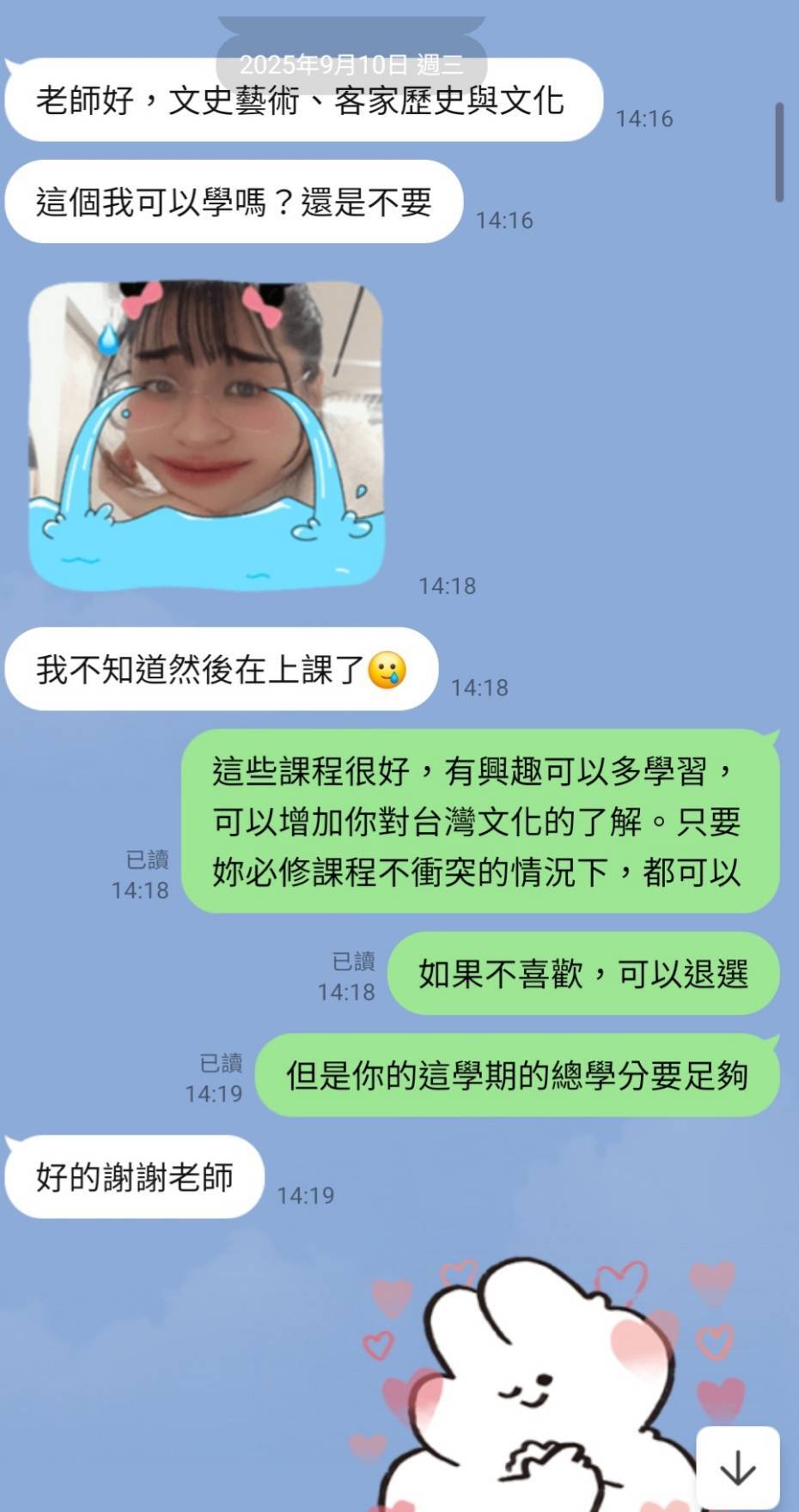Open the crying selfie photo sent at 14:18

click(206, 434)
